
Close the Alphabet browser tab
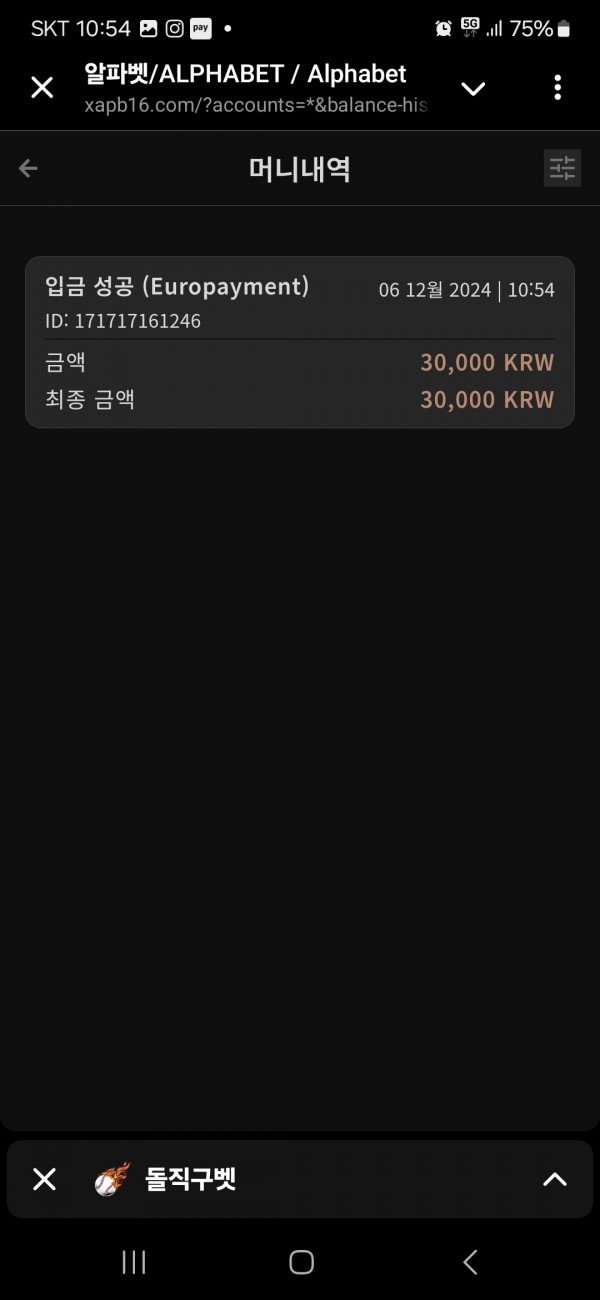[x=42, y=88]
